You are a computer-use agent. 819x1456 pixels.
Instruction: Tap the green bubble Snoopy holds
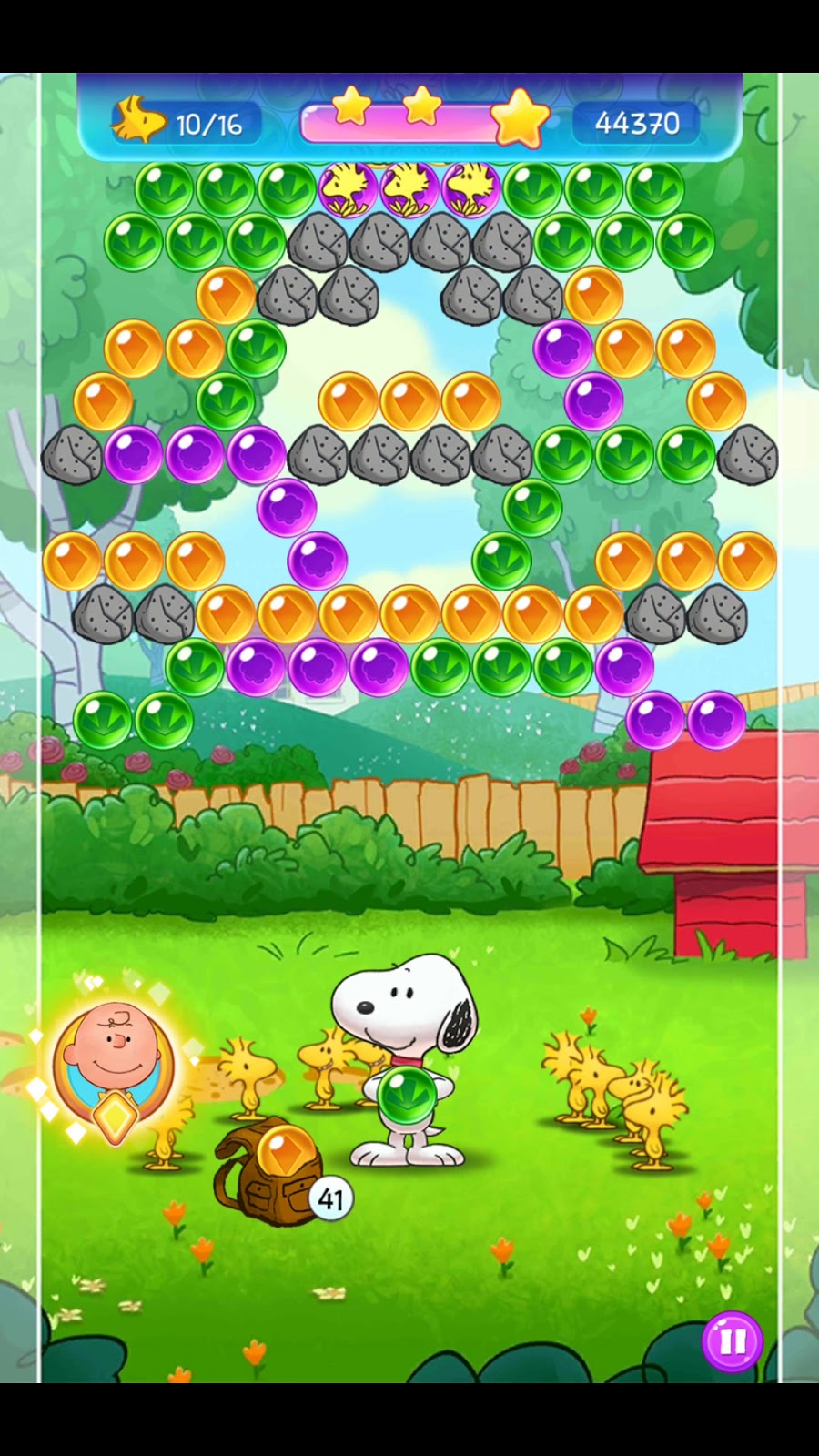point(407,1096)
